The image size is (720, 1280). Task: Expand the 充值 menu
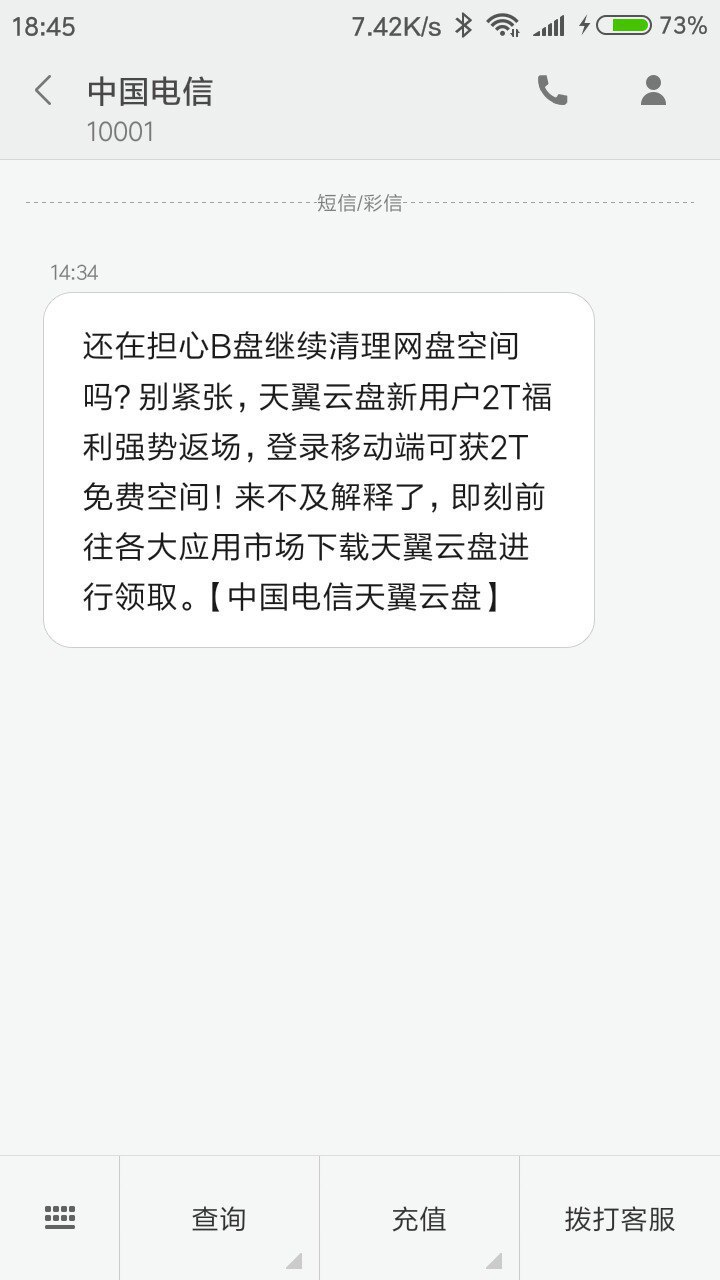[x=419, y=1218]
